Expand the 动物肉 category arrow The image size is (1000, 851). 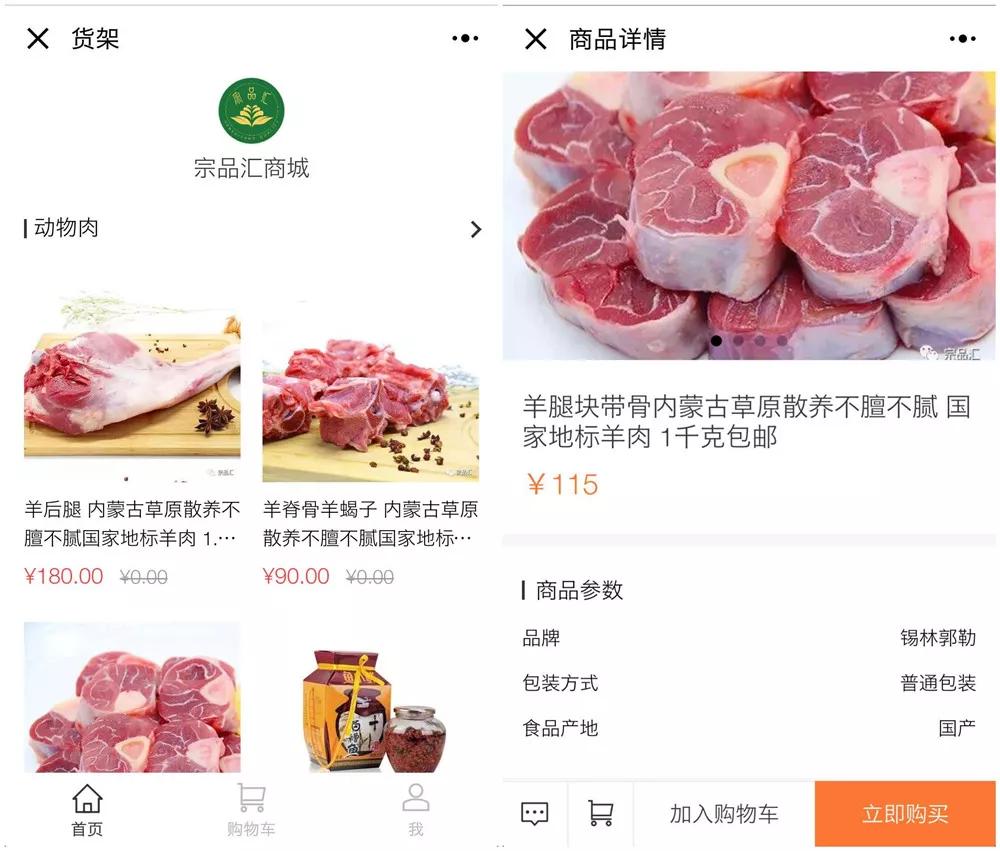475,229
